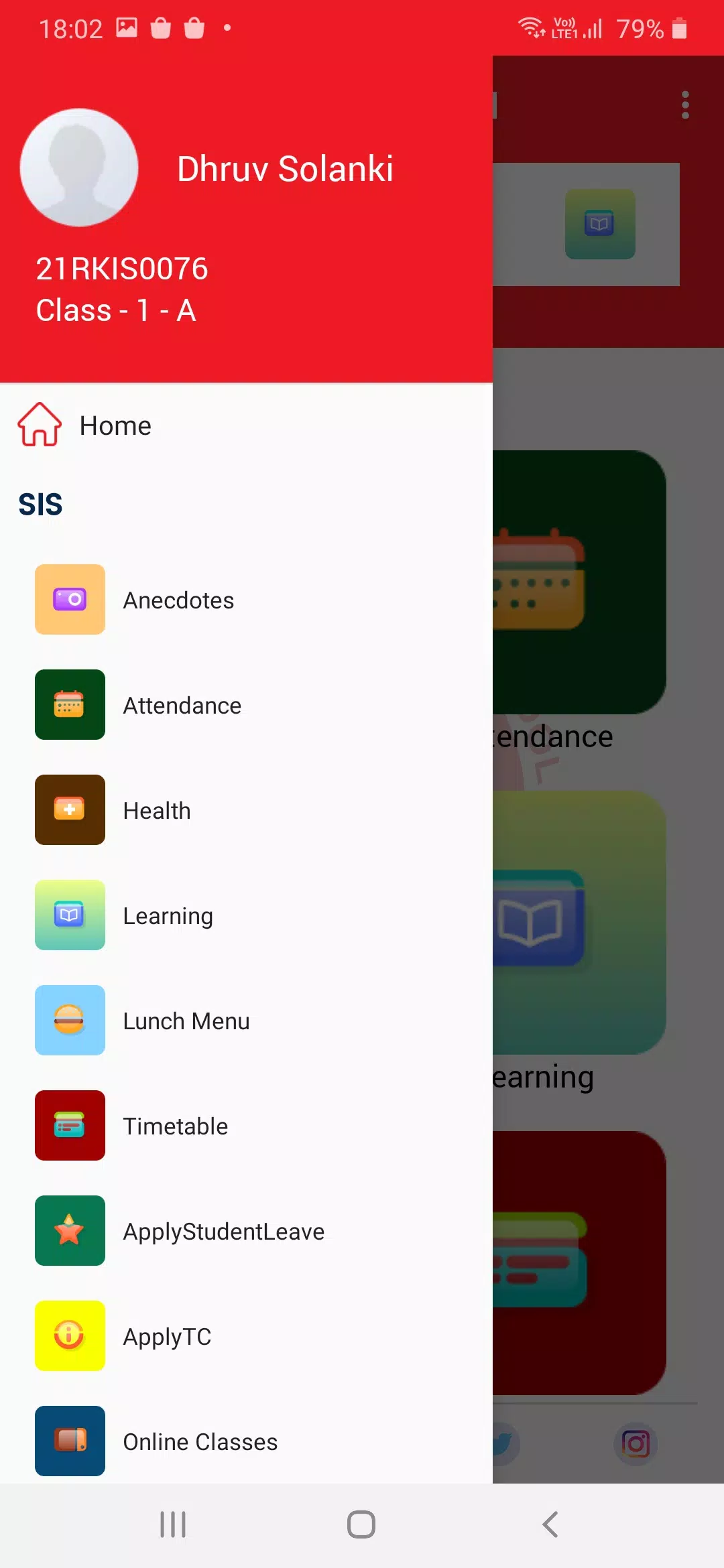Open the Timetable entry
The height and width of the screenshot is (1568, 724).
(x=175, y=1126)
